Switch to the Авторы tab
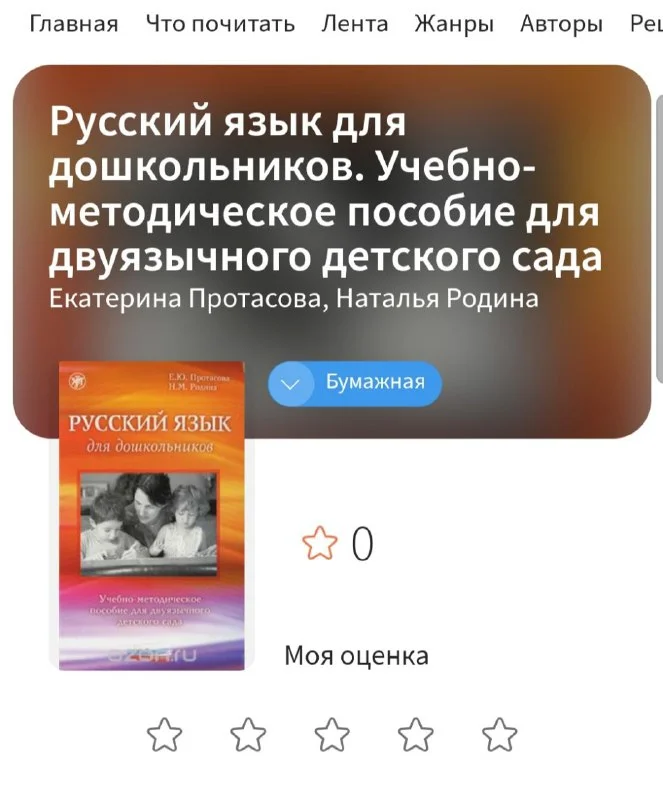The width and height of the screenshot is (663, 800). point(561,24)
